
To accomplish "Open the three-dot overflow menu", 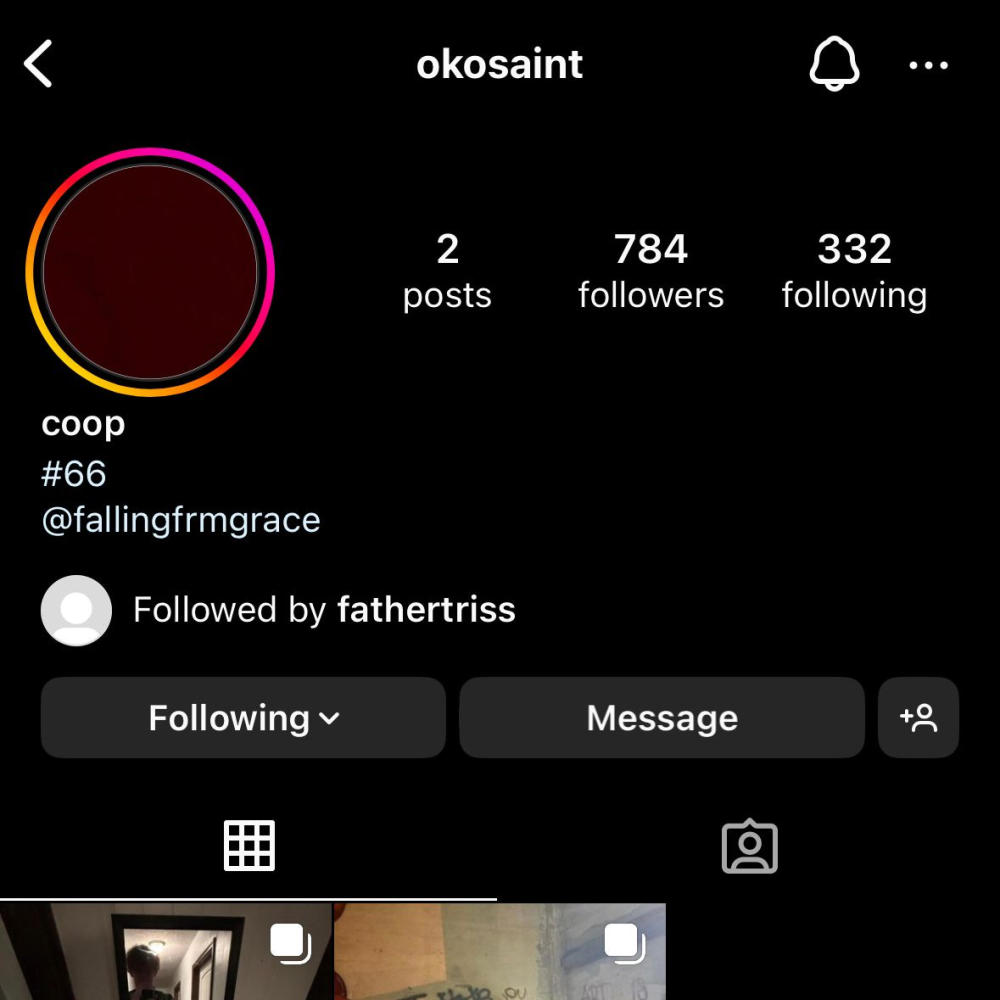I will (x=928, y=66).
